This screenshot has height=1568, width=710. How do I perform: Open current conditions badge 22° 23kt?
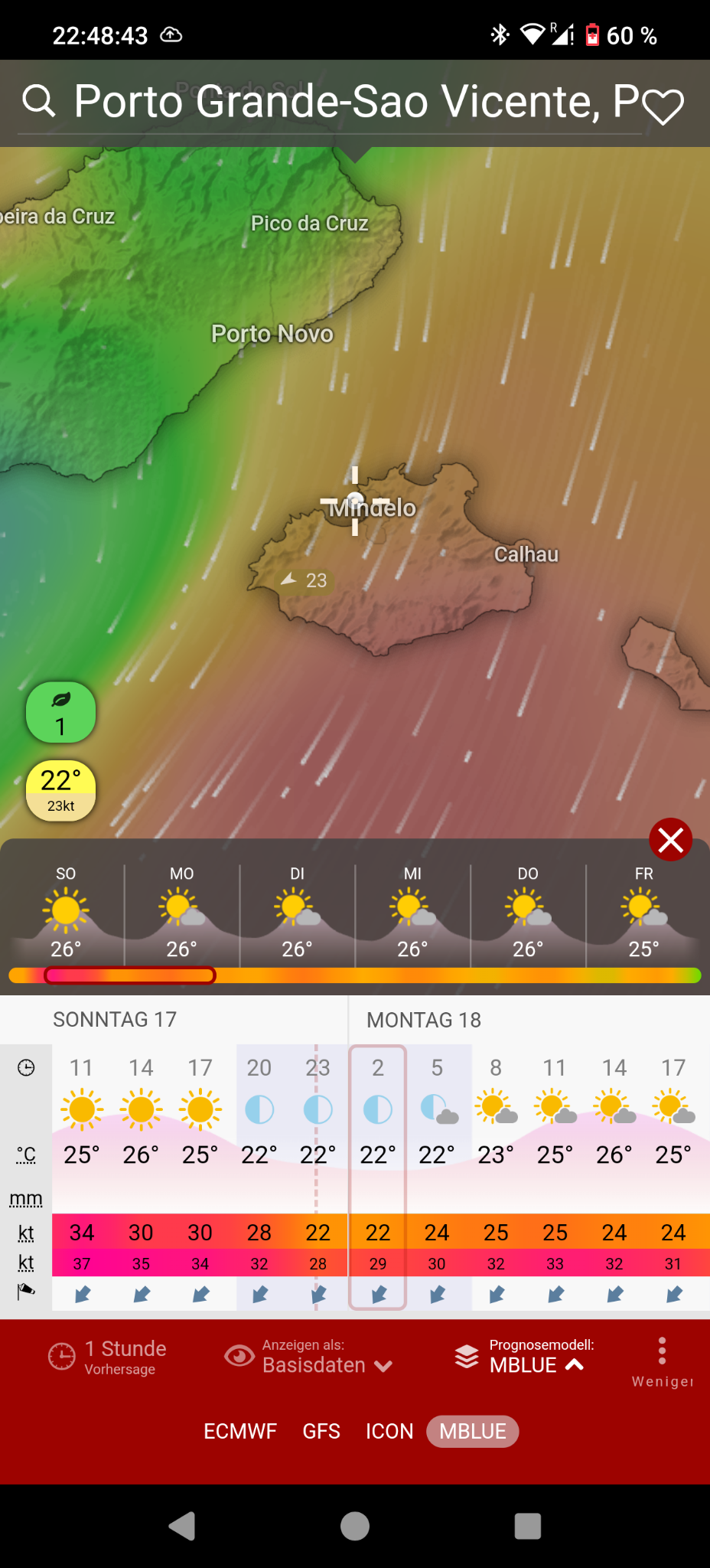60,791
